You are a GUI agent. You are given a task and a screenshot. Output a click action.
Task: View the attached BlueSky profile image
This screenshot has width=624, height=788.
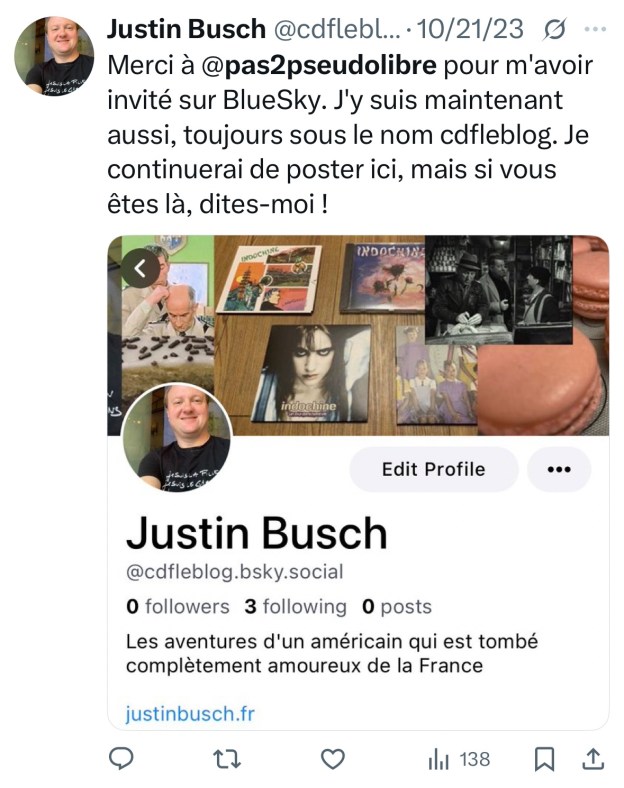pos(358,480)
